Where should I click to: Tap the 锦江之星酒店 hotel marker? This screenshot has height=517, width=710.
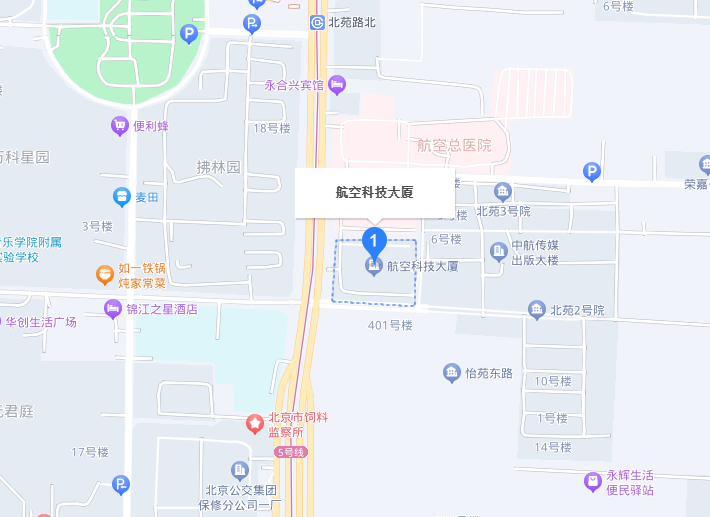click(x=113, y=308)
